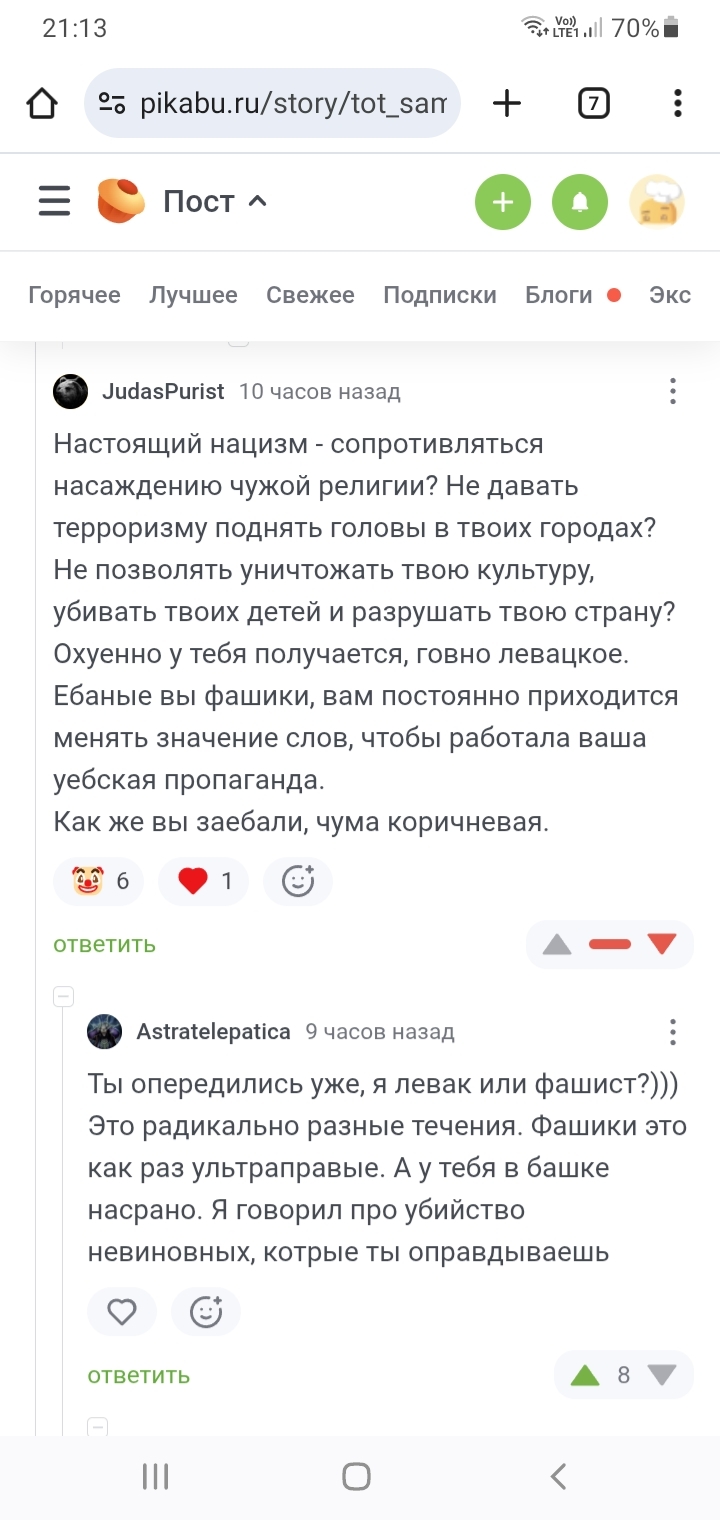This screenshot has height=1520, width=720.
Task: Switch to the Блоги tab
Action: click(x=559, y=295)
